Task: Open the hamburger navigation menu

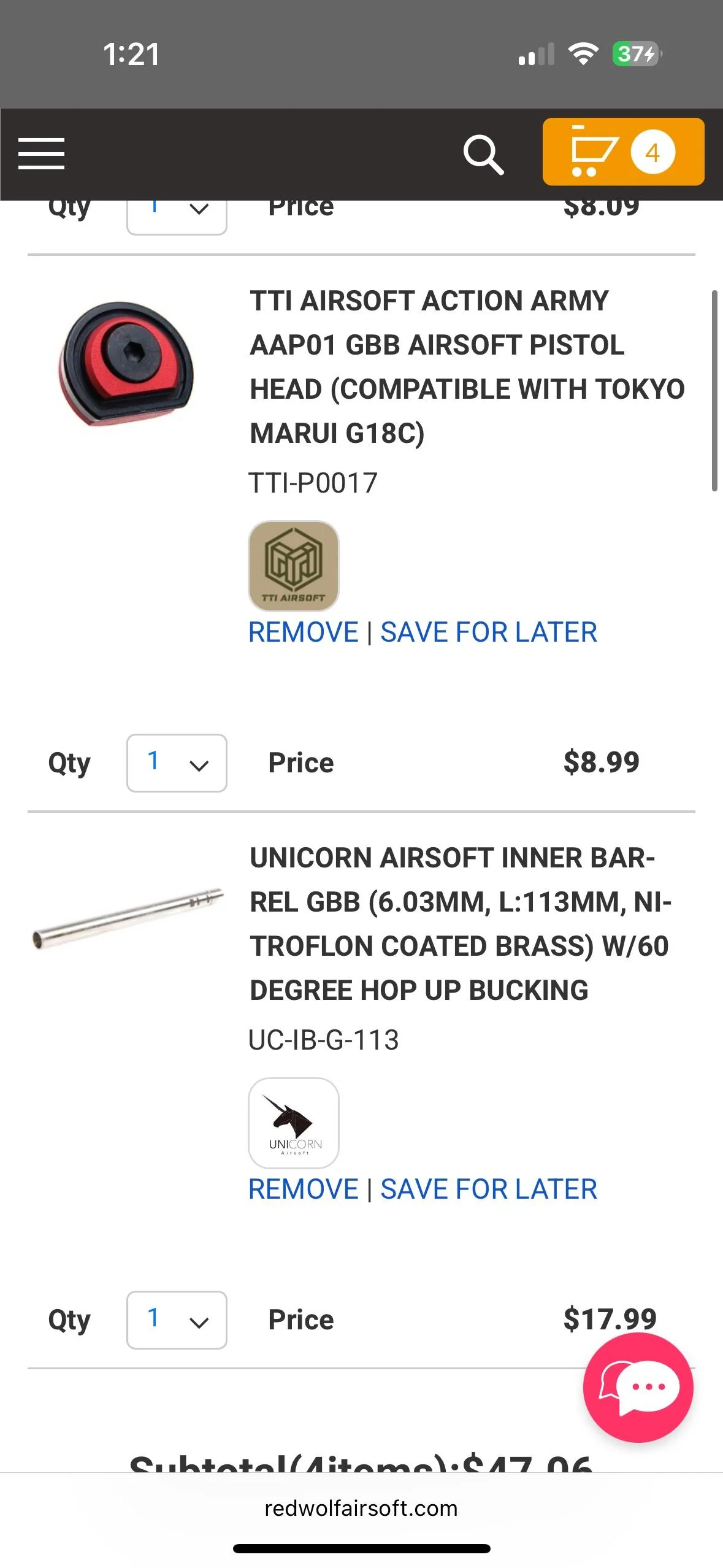Action: (x=41, y=155)
